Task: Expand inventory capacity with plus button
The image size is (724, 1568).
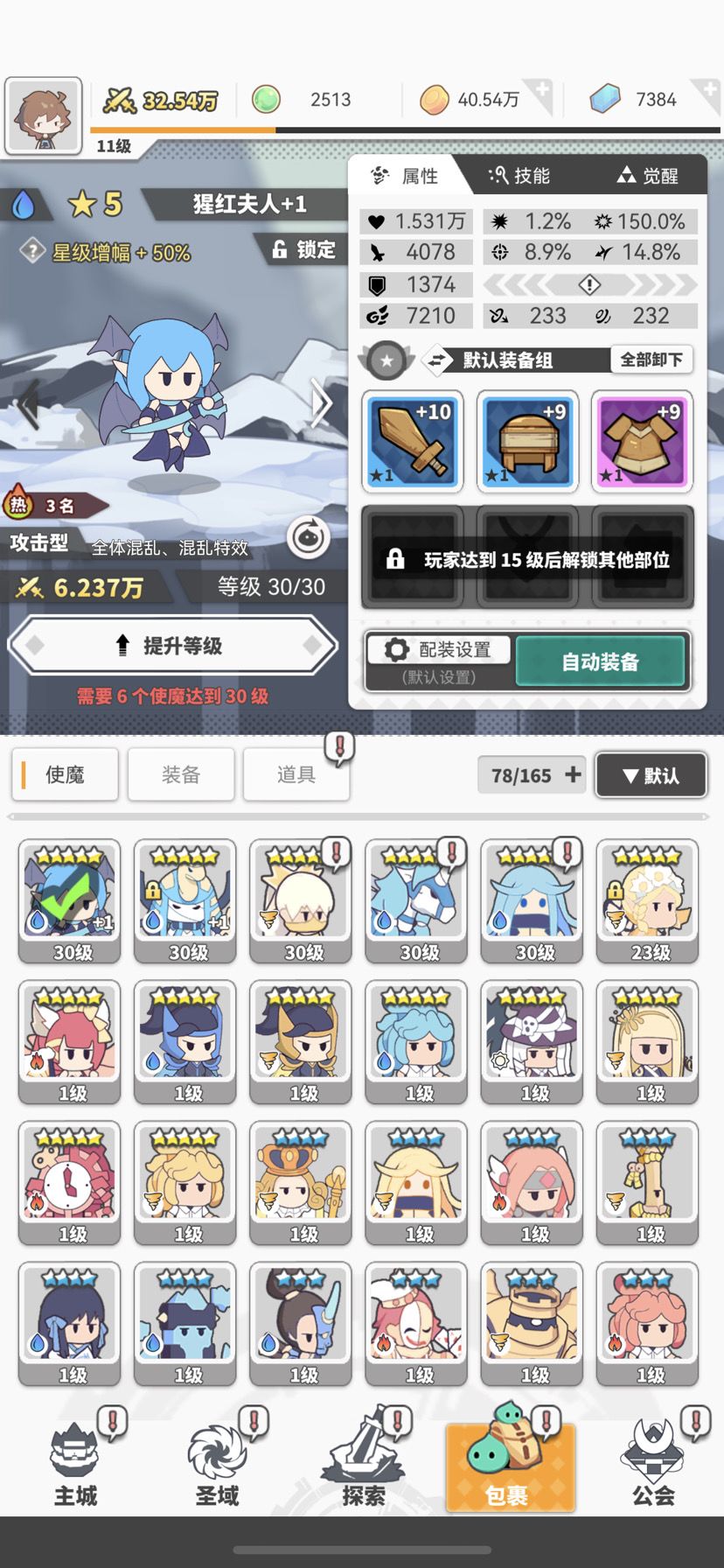Action: pyautogui.click(x=574, y=774)
